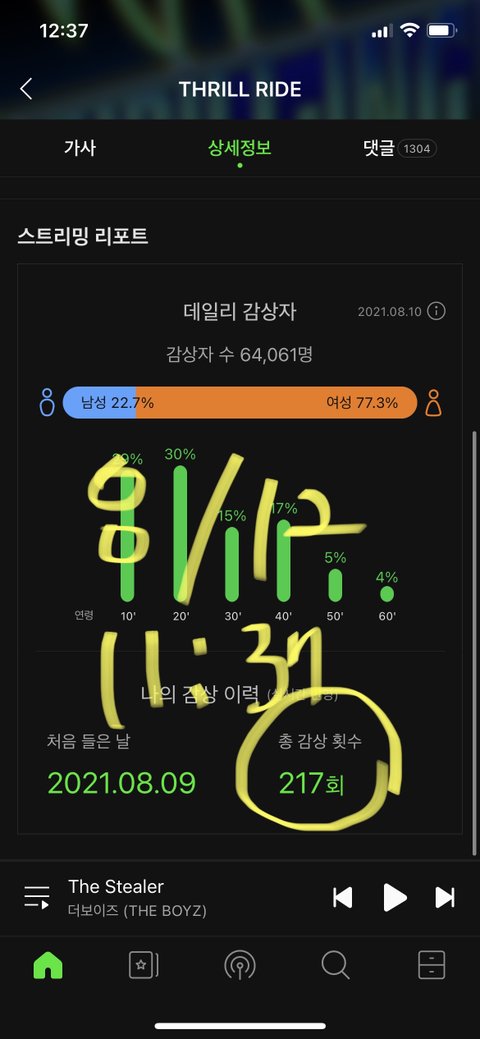Tap the info icon beside 2021.08.10
Screen dimensions: 480x1039
pyautogui.click(x=436, y=311)
